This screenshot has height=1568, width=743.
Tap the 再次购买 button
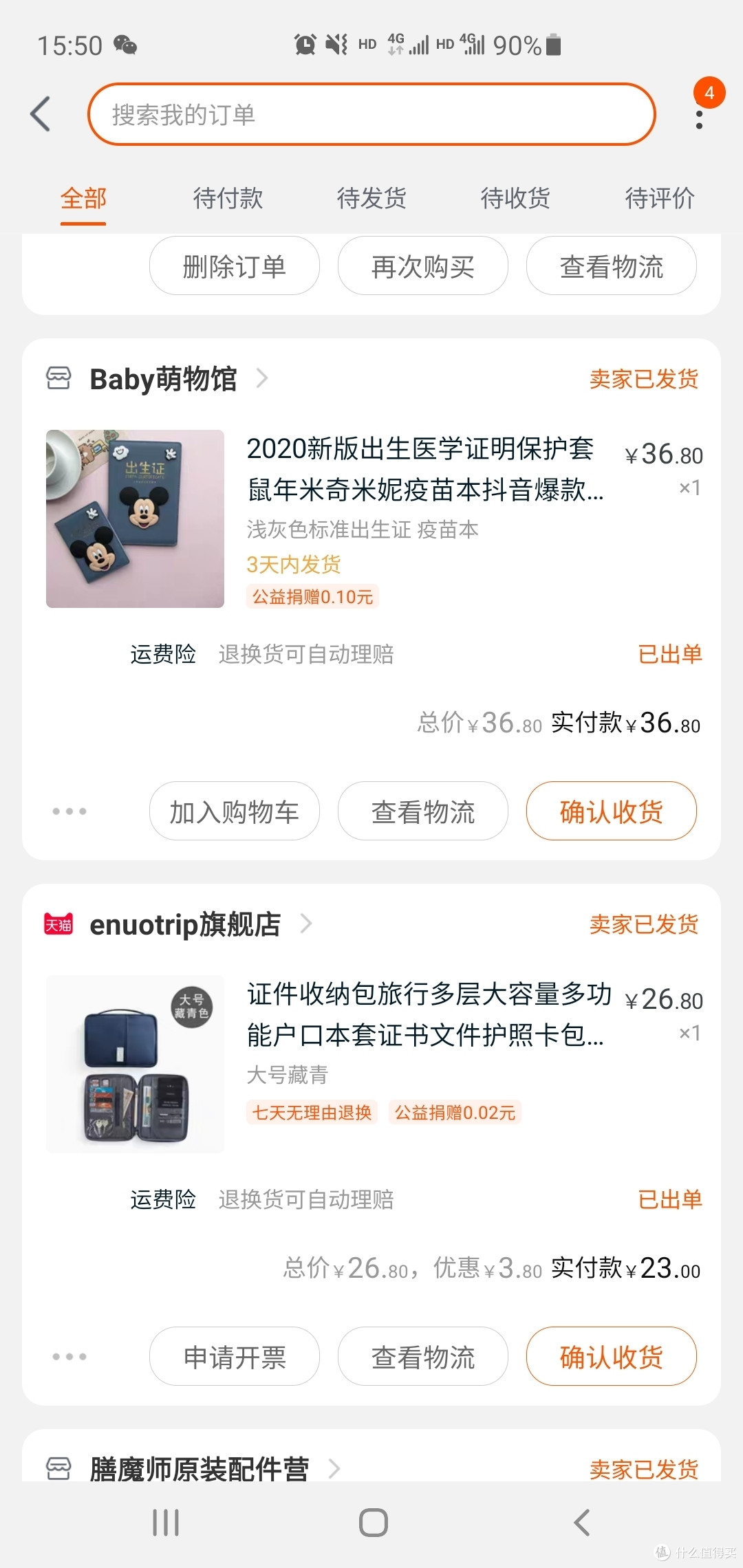pyautogui.click(x=423, y=266)
